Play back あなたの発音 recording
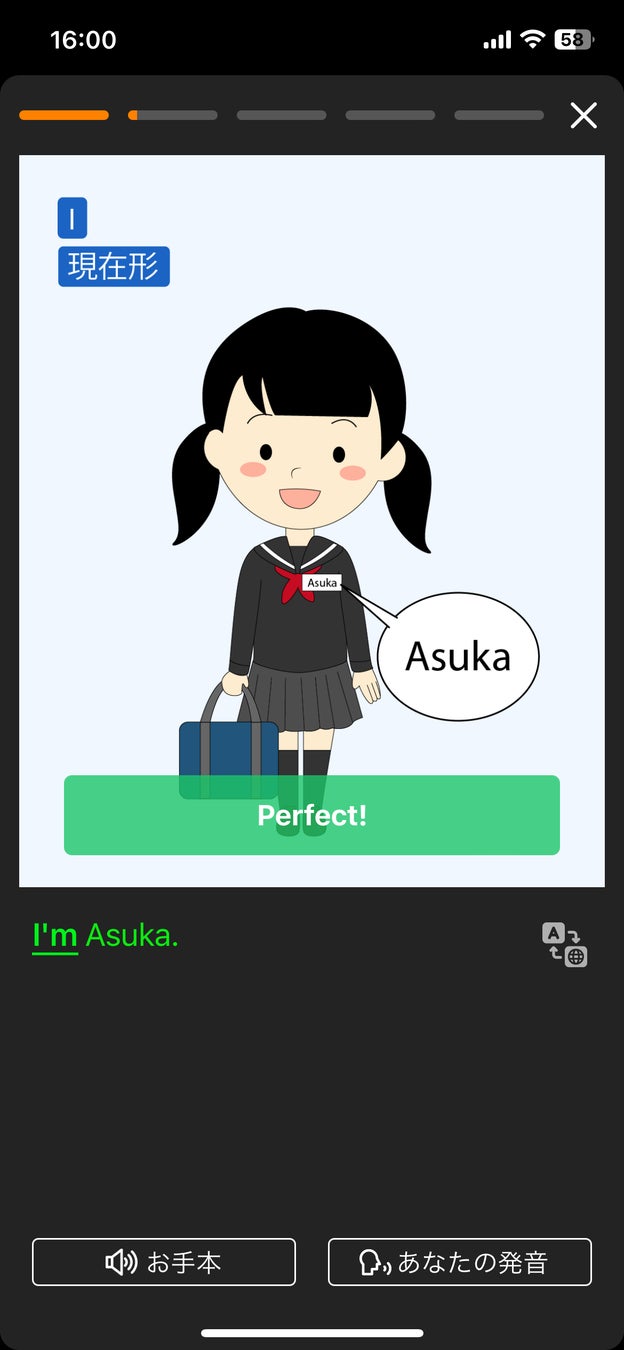The height and width of the screenshot is (1350, 624). (460, 1262)
